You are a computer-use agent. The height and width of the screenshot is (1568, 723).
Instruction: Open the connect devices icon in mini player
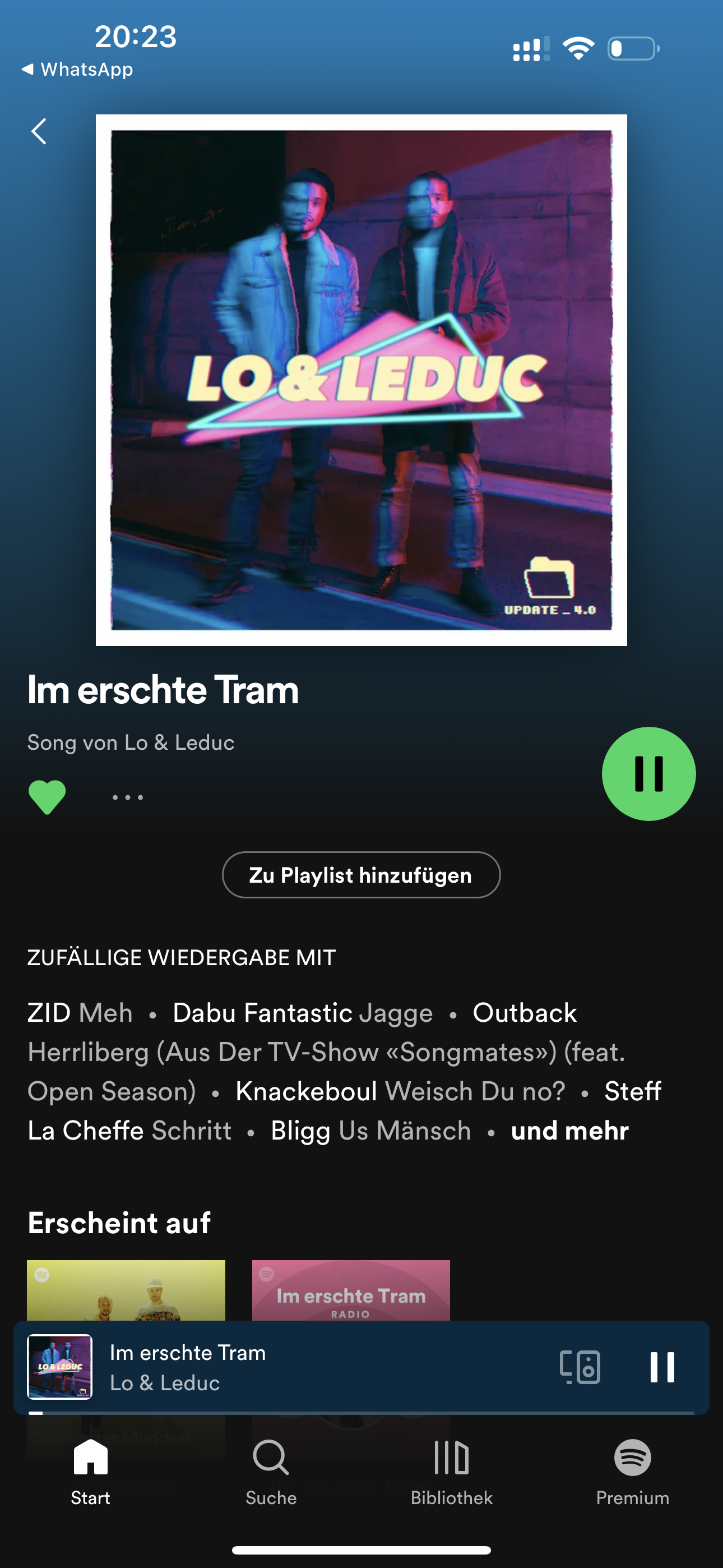tap(580, 1367)
